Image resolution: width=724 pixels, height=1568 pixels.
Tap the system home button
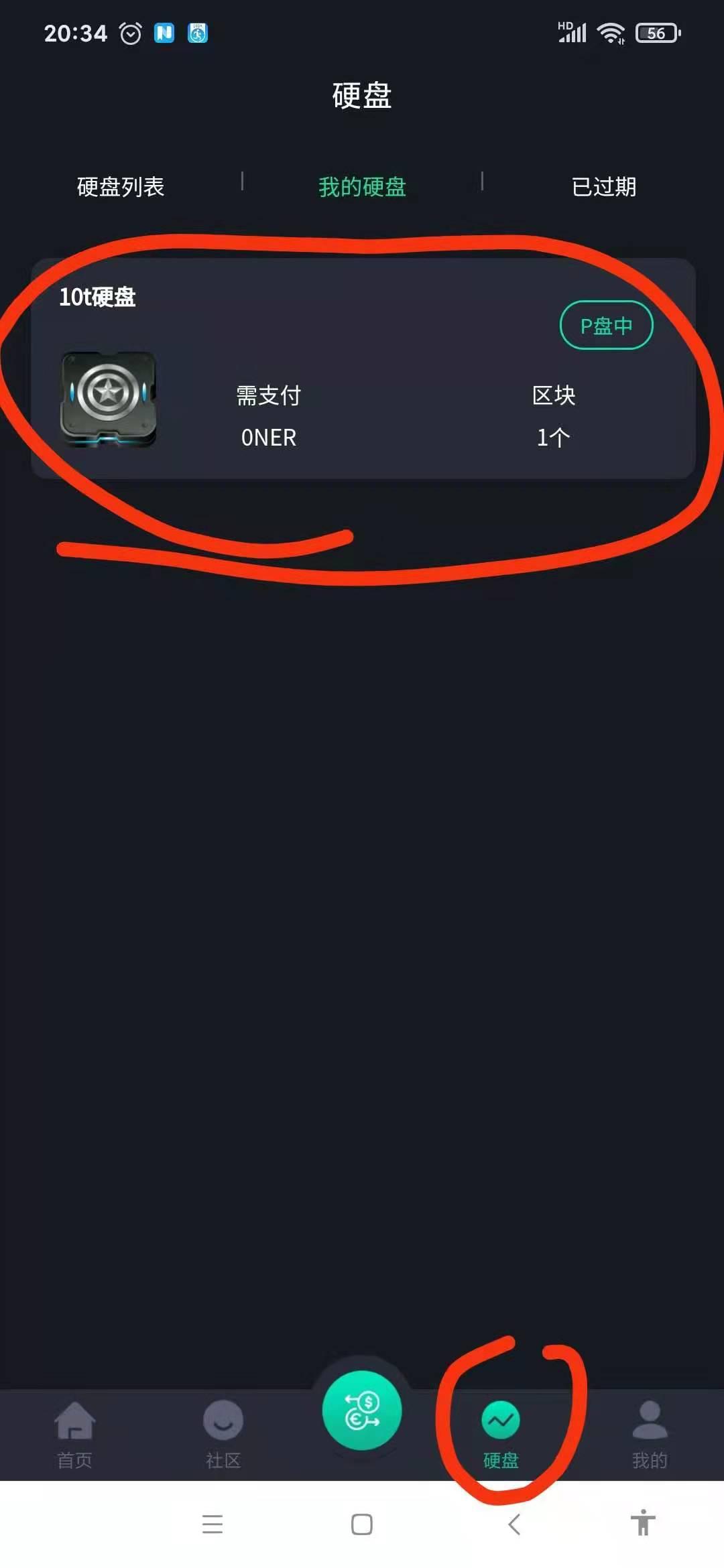coord(362,1524)
